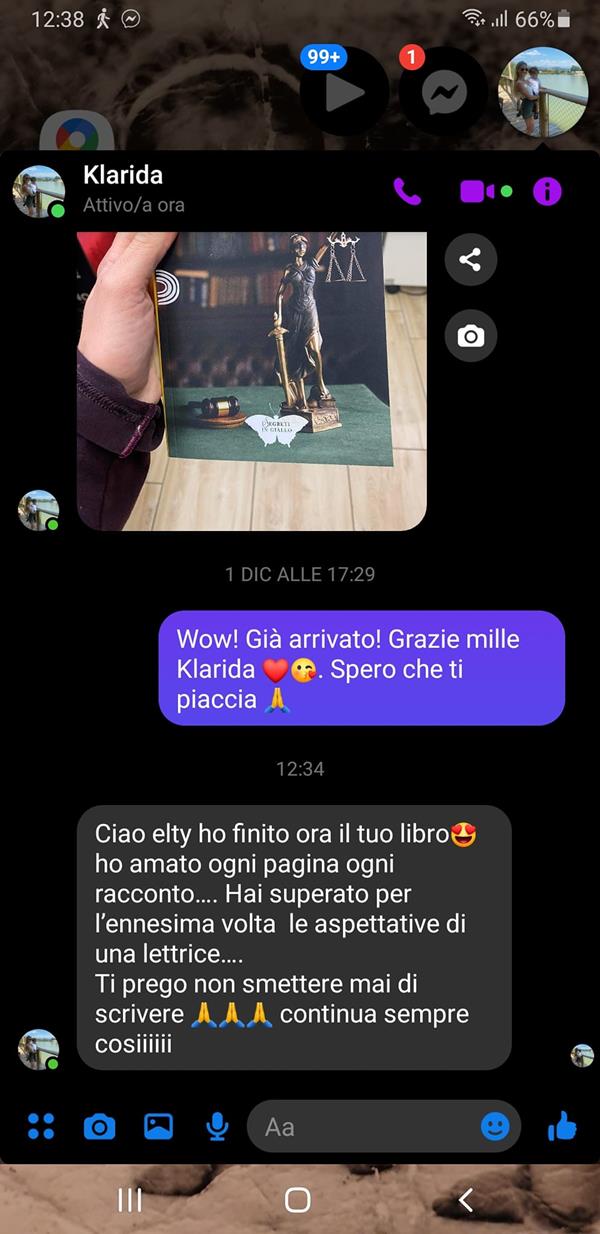This screenshot has width=600, height=1234.
Task: Tap Klarida's active chat head bubble
Action: [x=543, y=91]
